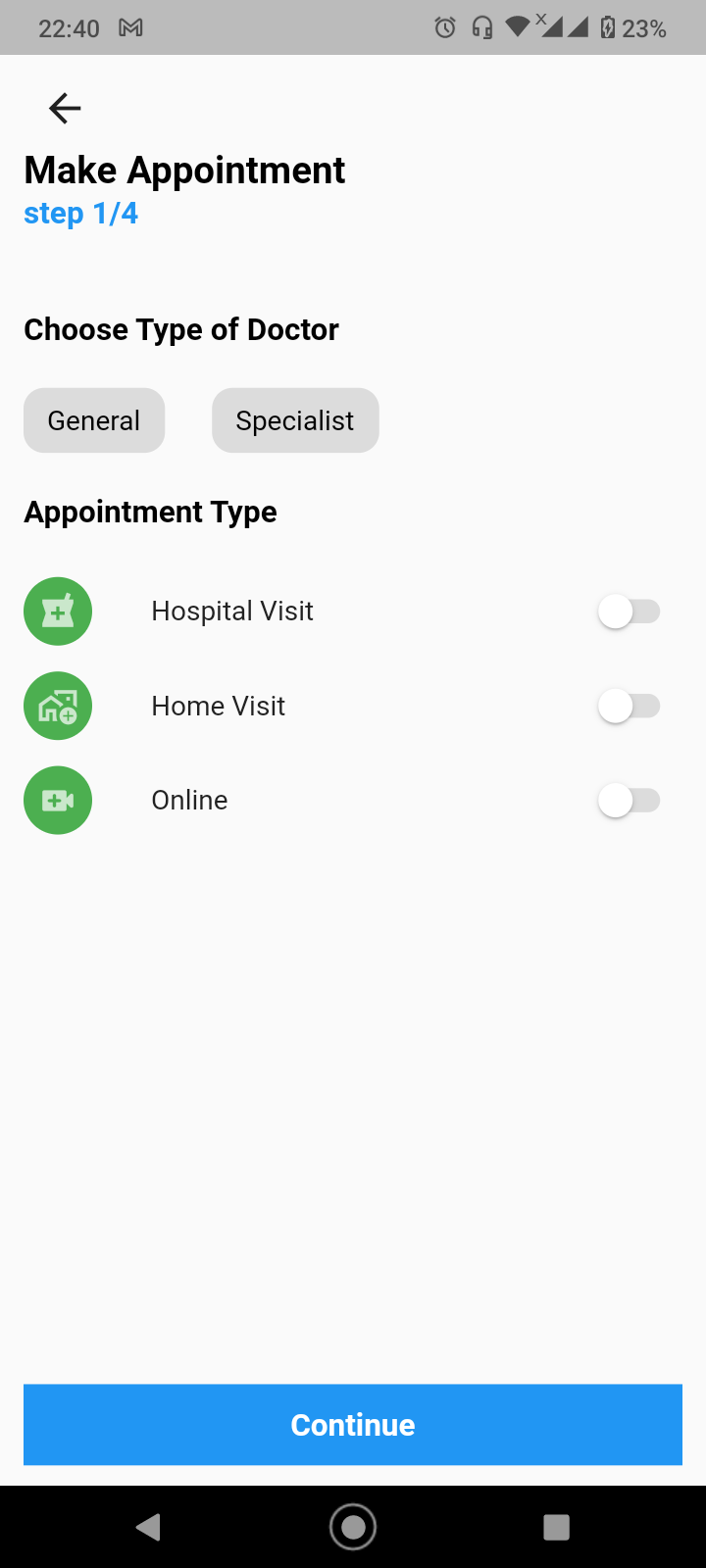Select the Specialist doctor type
The height and width of the screenshot is (1568, 706).
click(295, 419)
